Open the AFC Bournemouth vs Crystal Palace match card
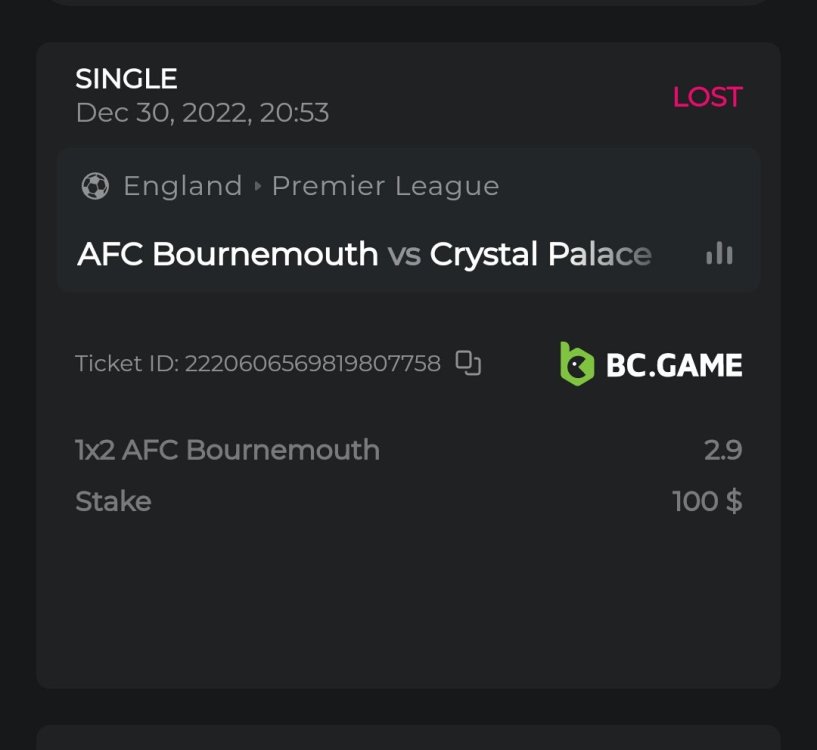The width and height of the screenshot is (817, 750). pyautogui.click(x=365, y=254)
